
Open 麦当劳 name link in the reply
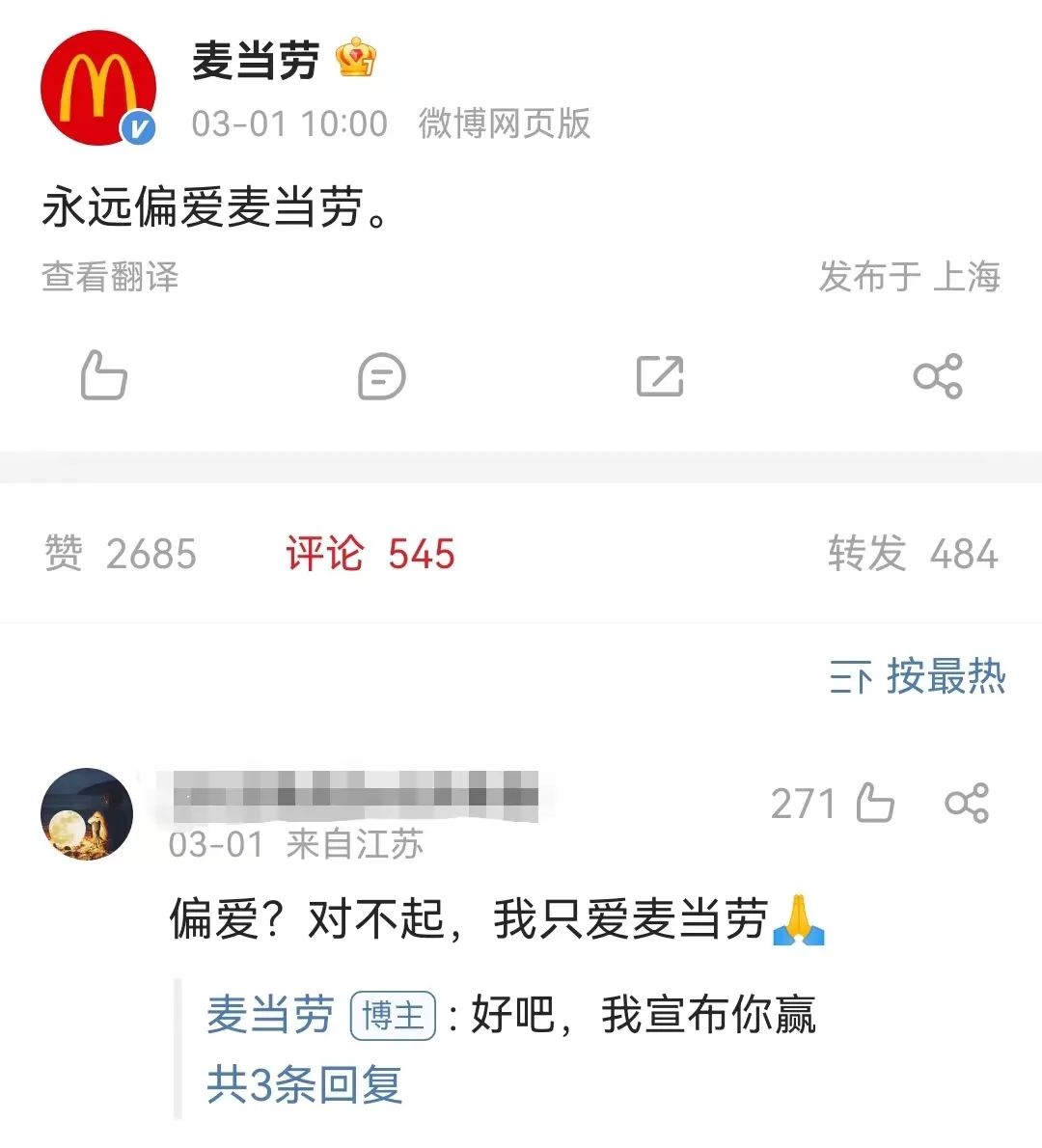coord(269,1015)
